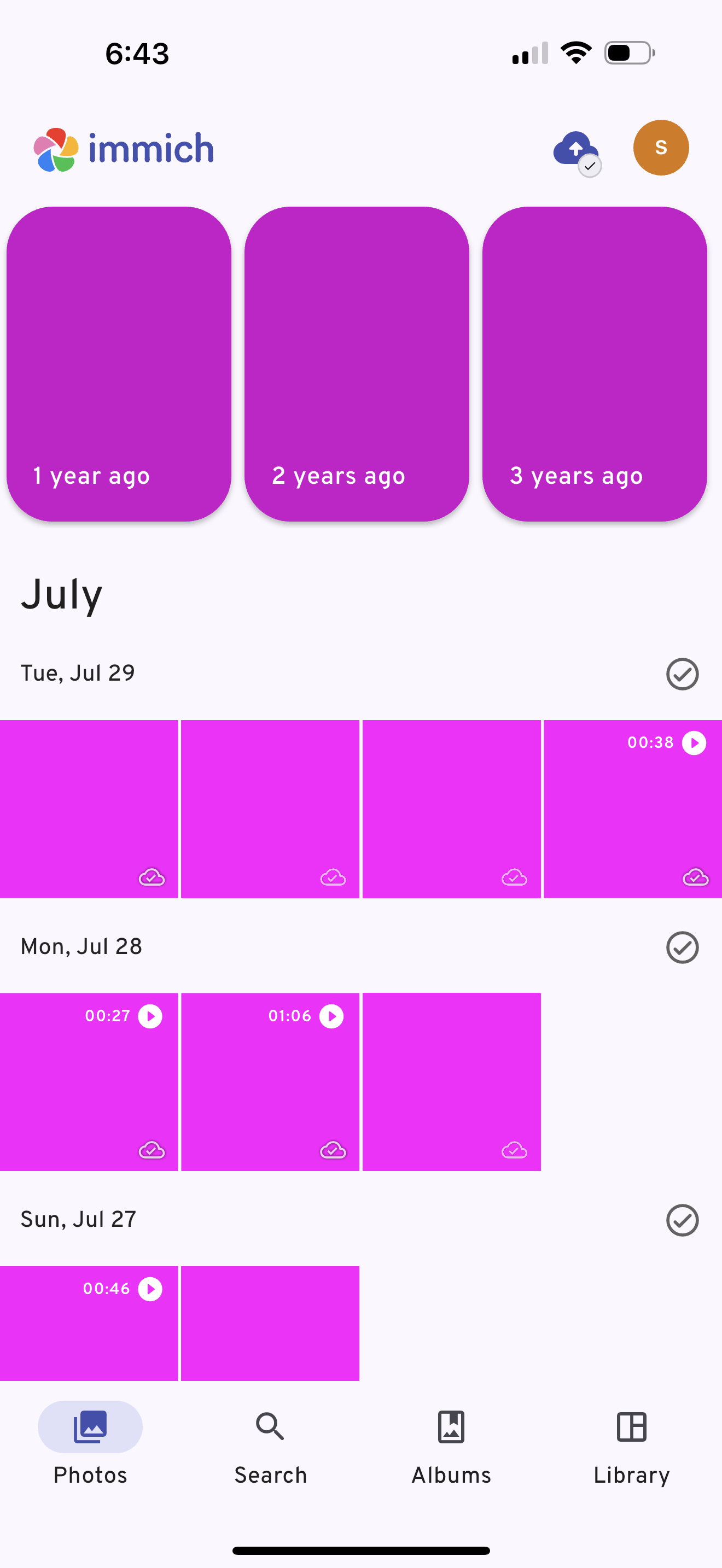This screenshot has width=722, height=1568.
Task: View the 2 years ago memory
Action: click(356, 364)
